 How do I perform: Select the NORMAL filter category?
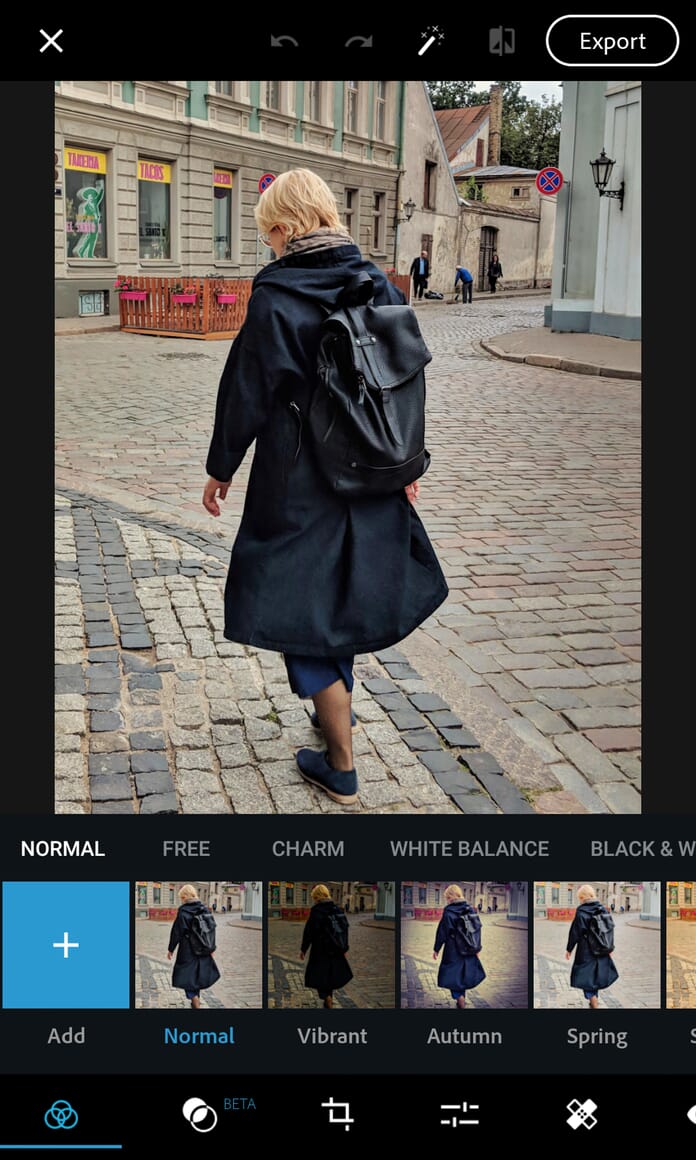[63, 848]
